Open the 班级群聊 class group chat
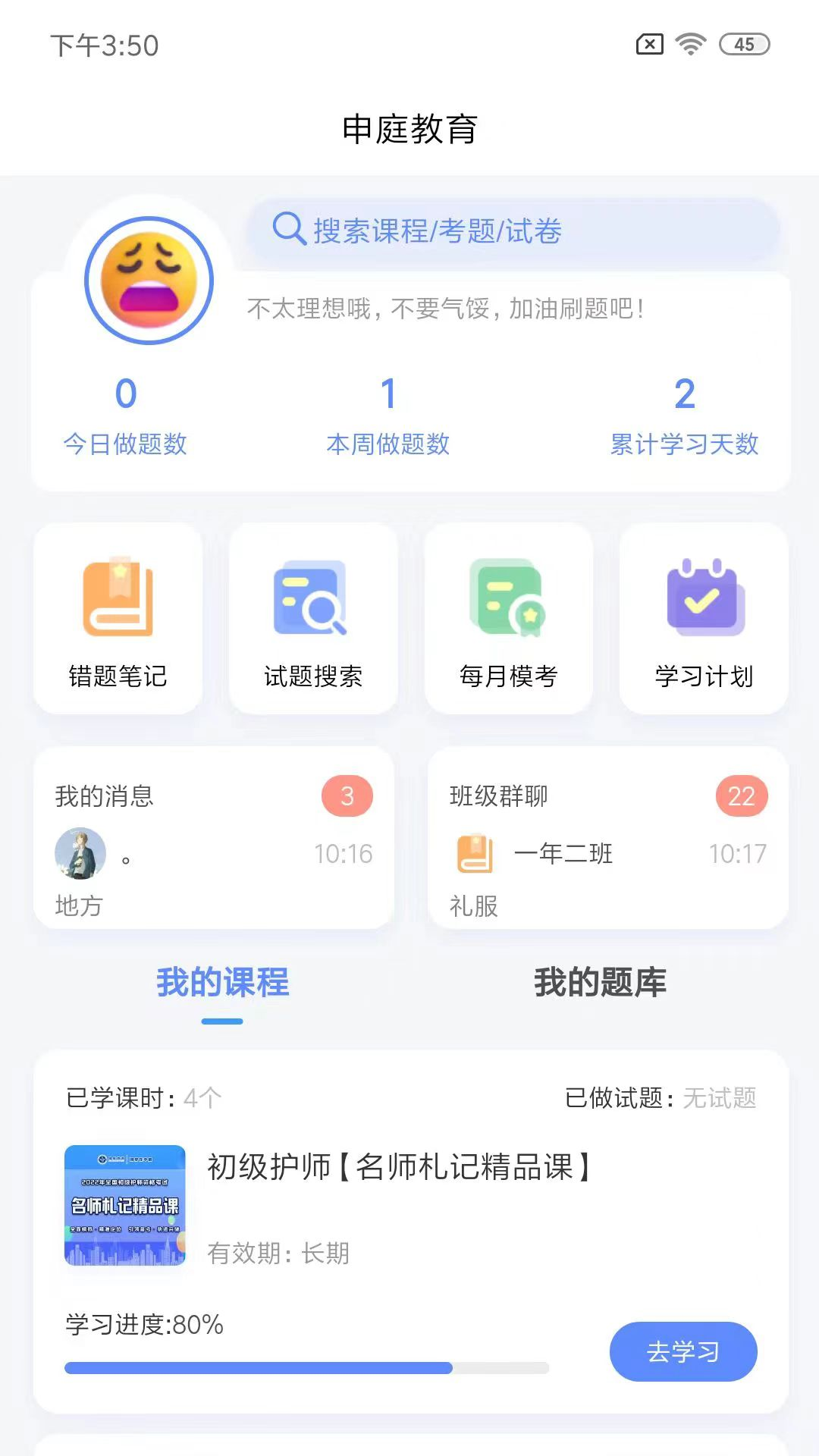 coord(608,838)
